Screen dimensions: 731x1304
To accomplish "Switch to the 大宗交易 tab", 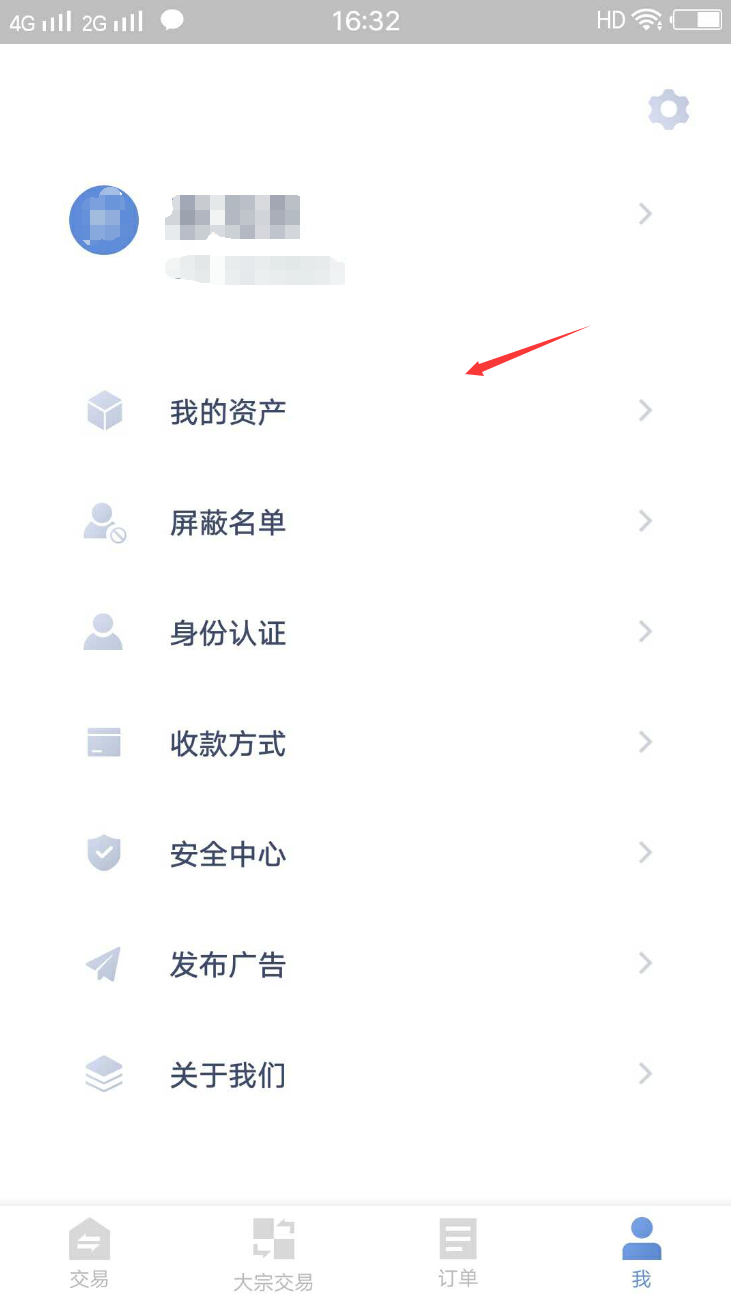I will 273,1254.
